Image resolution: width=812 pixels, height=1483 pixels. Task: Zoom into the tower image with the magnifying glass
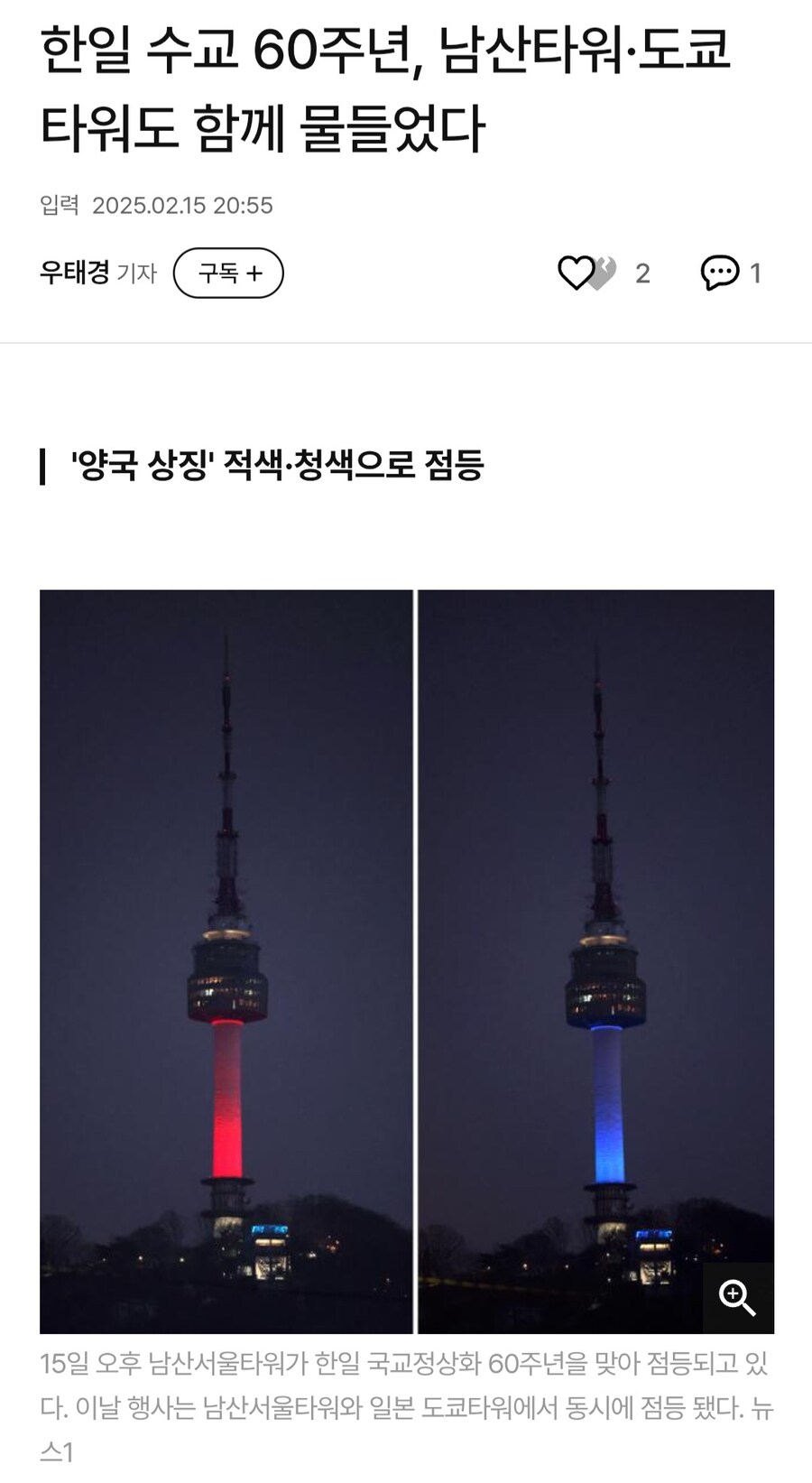pyautogui.click(x=737, y=1298)
